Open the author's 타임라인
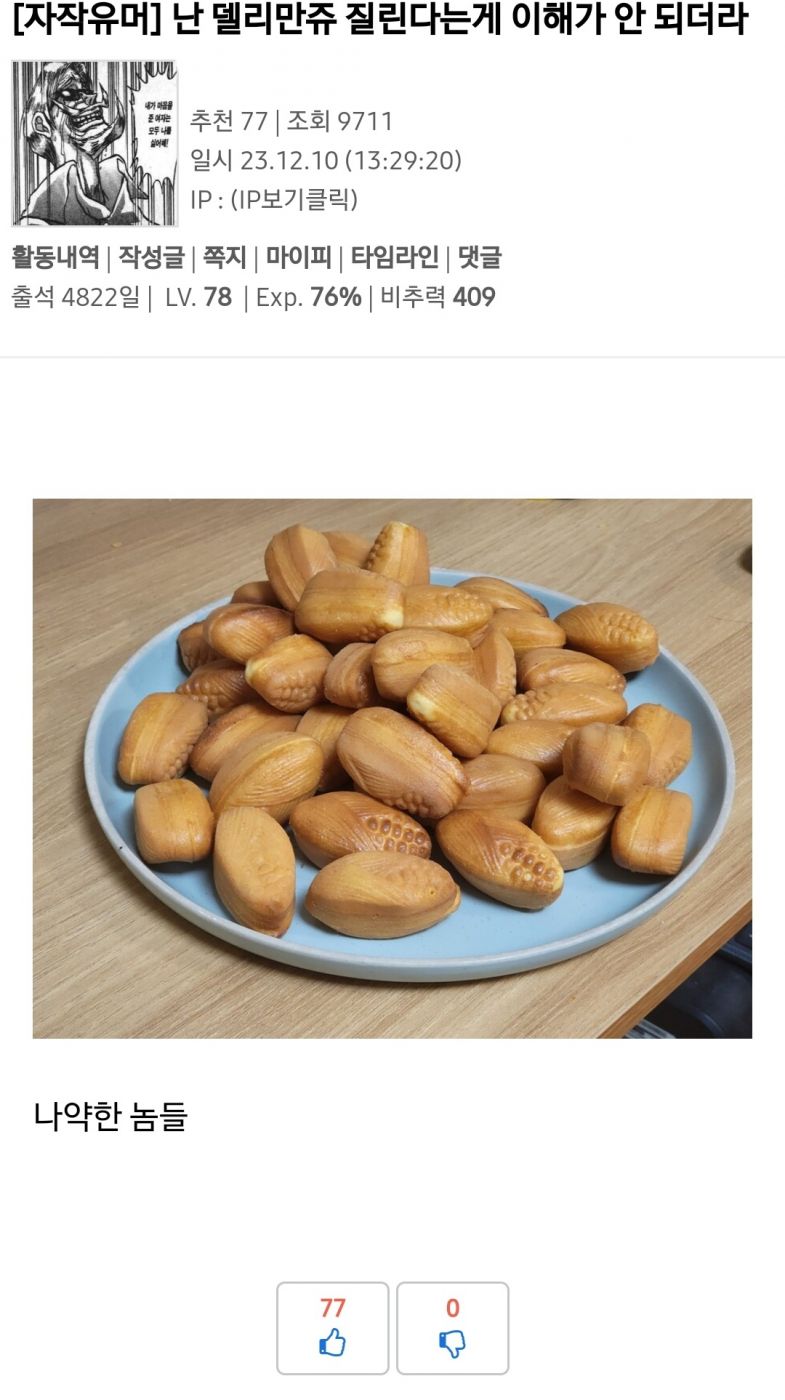Image resolution: width=785 pixels, height=1400 pixels. tap(394, 258)
